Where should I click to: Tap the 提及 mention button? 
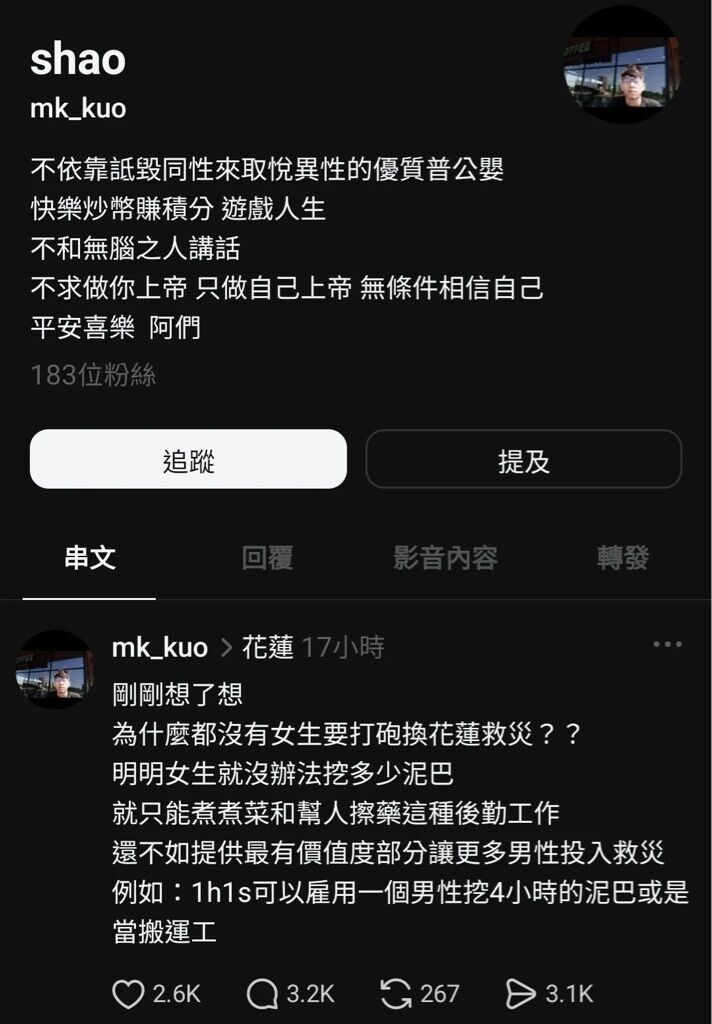pos(523,460)
